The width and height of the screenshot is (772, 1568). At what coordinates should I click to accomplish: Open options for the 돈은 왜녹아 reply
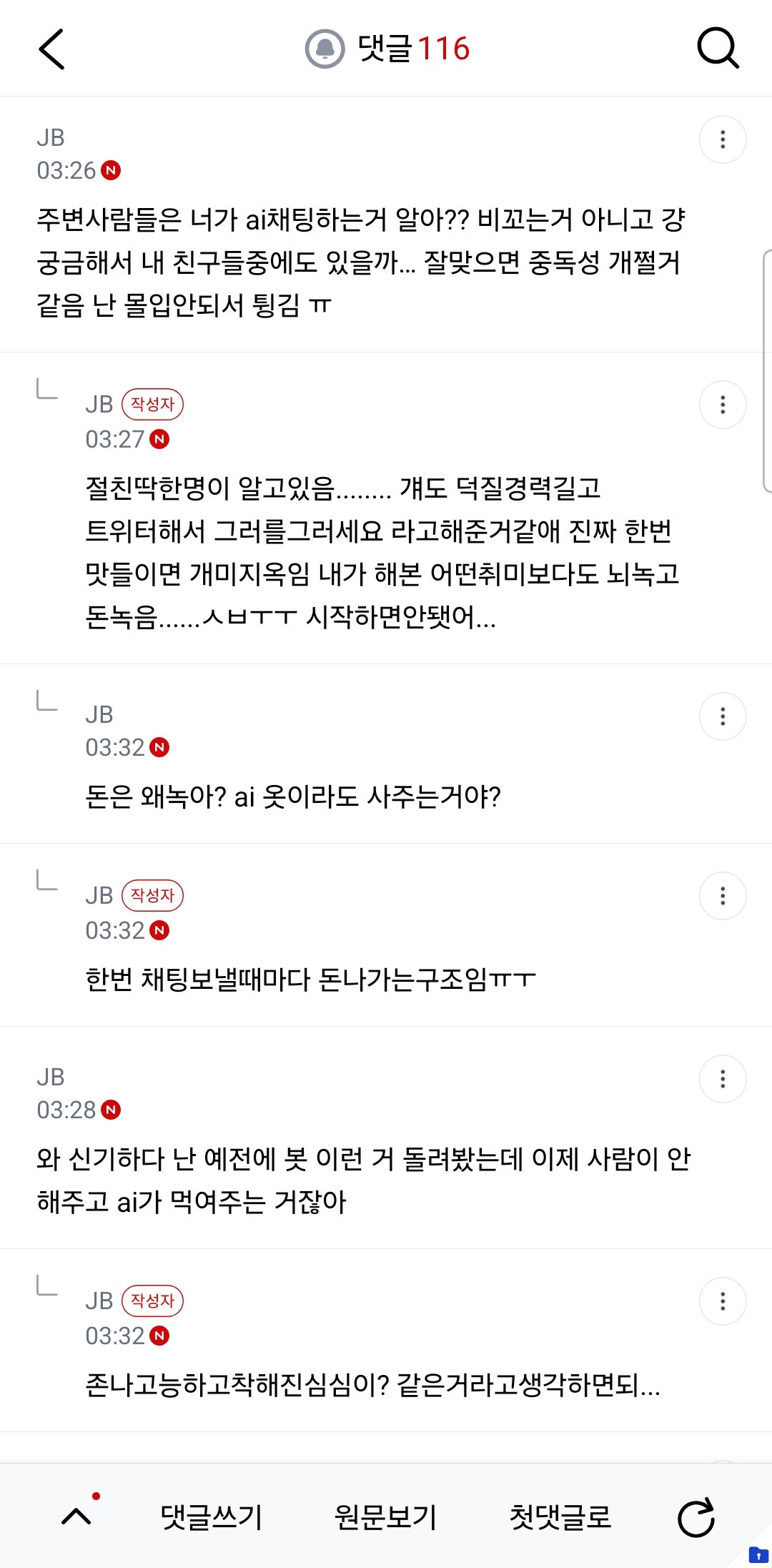coord(723,716)
